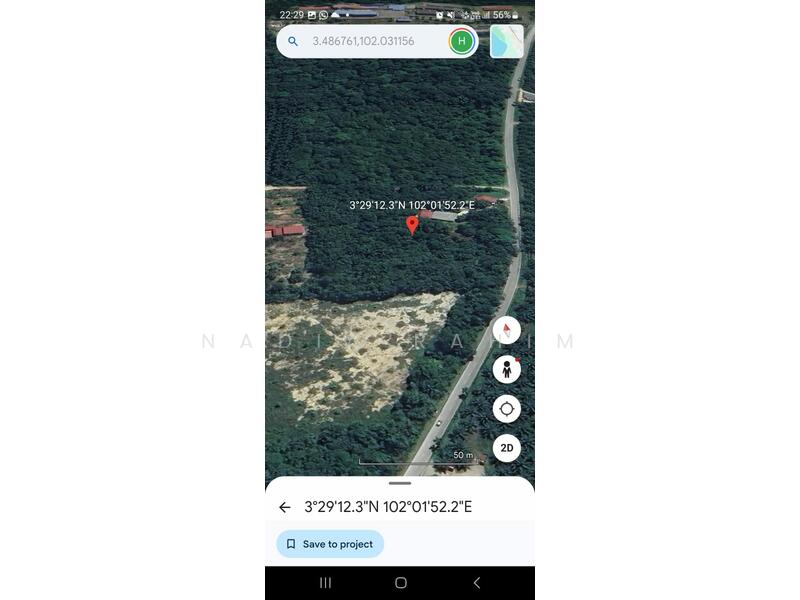Center the map on my location
The image size is (800, 600).
coord(507,409)
